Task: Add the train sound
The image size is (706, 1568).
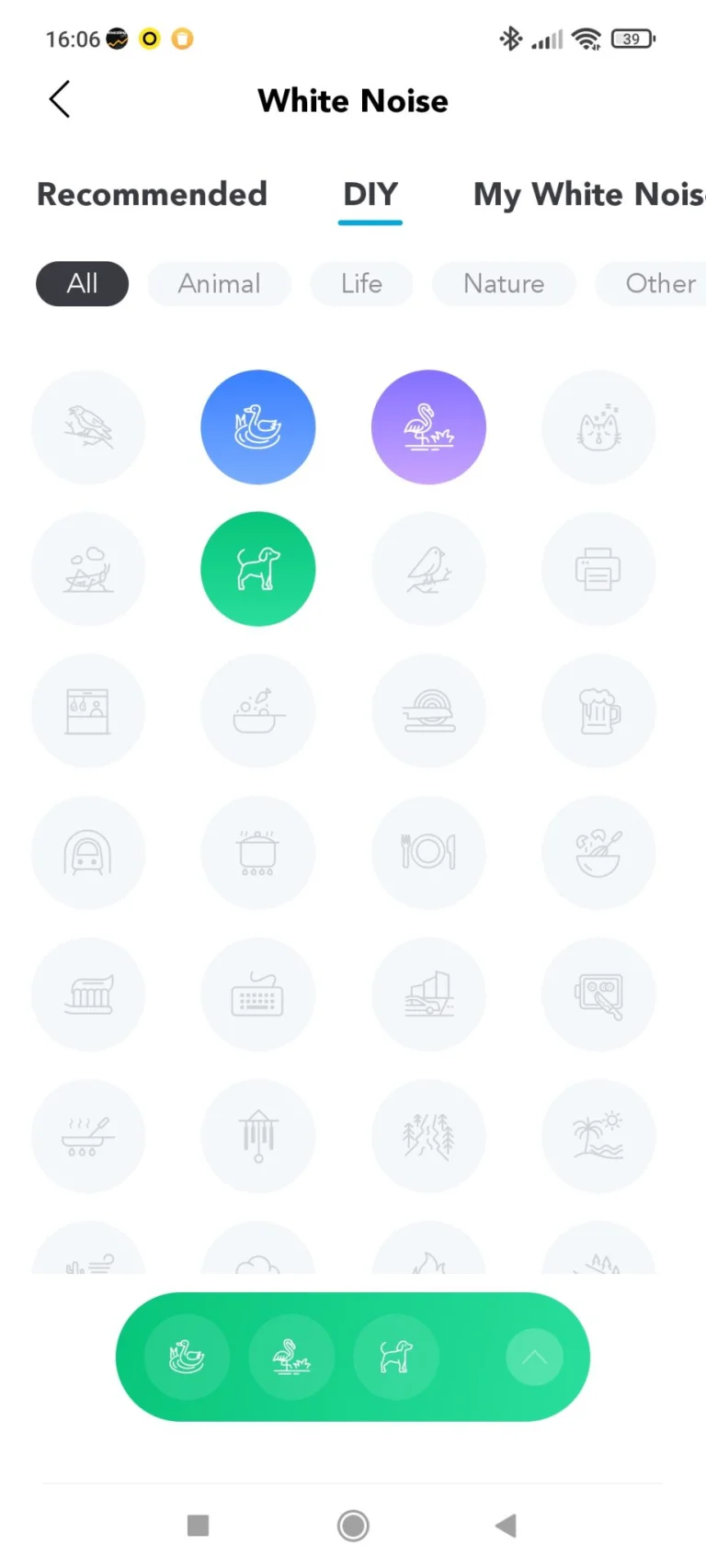Action: (x=88, y=853)
